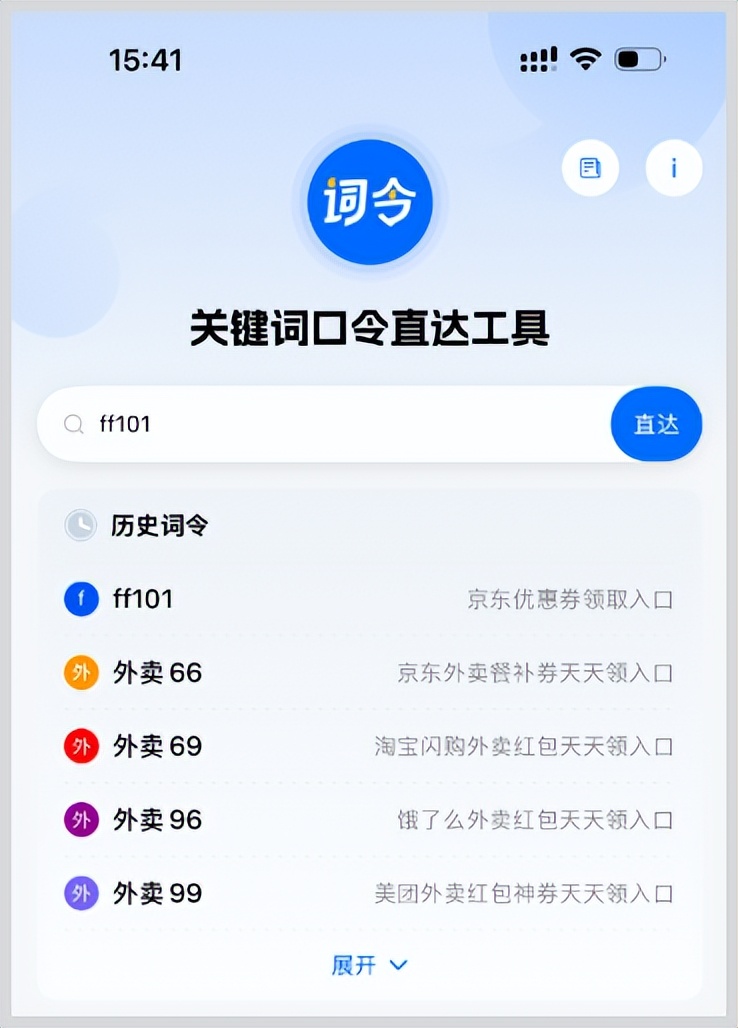The image size is (738, 1028).
Task: Expand history list with 展开
Action: point(369,965)
